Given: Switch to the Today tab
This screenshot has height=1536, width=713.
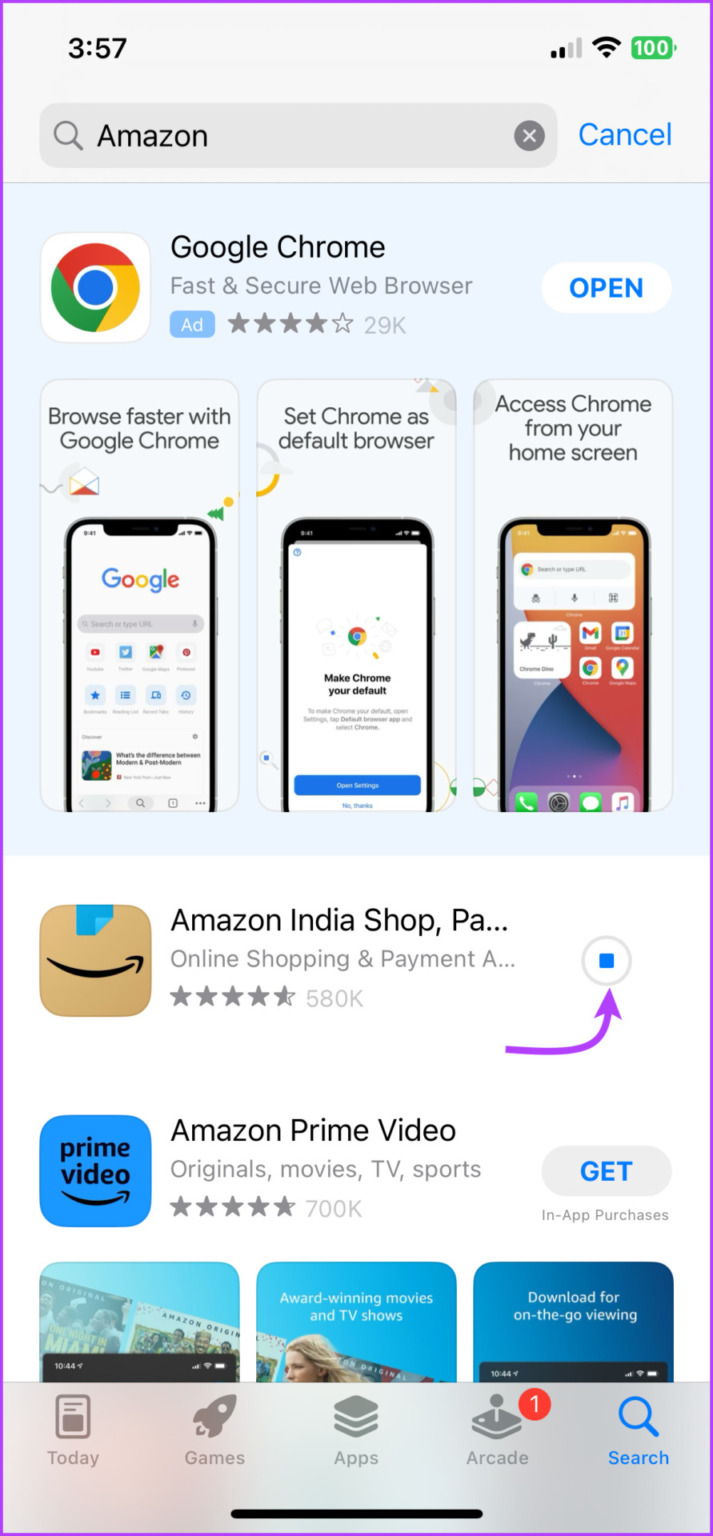Looking at the screenshot, I should [x=73, y=1431].
